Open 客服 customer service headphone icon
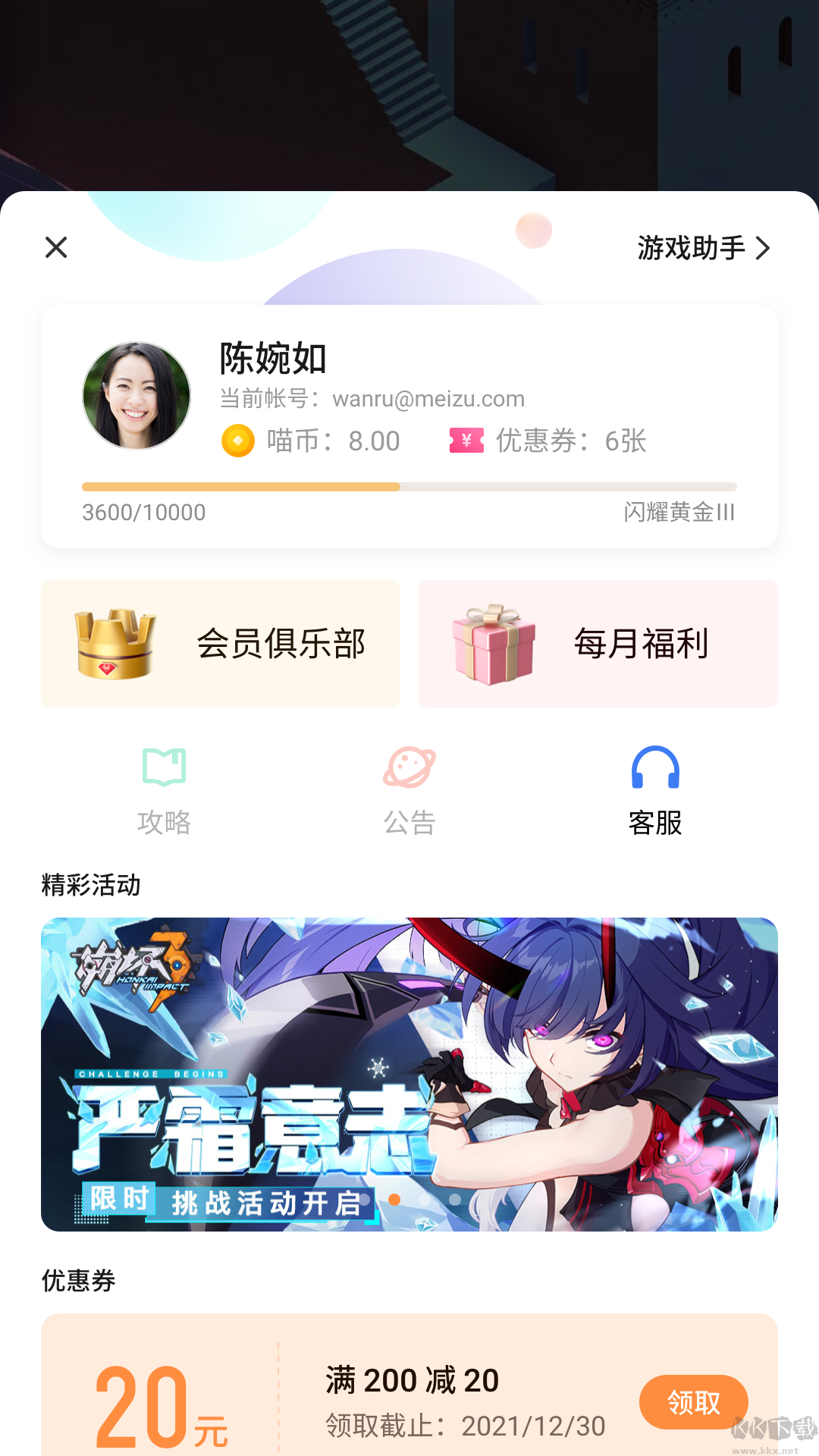The width and height of the screenshot is (819, 1456). 655,767
